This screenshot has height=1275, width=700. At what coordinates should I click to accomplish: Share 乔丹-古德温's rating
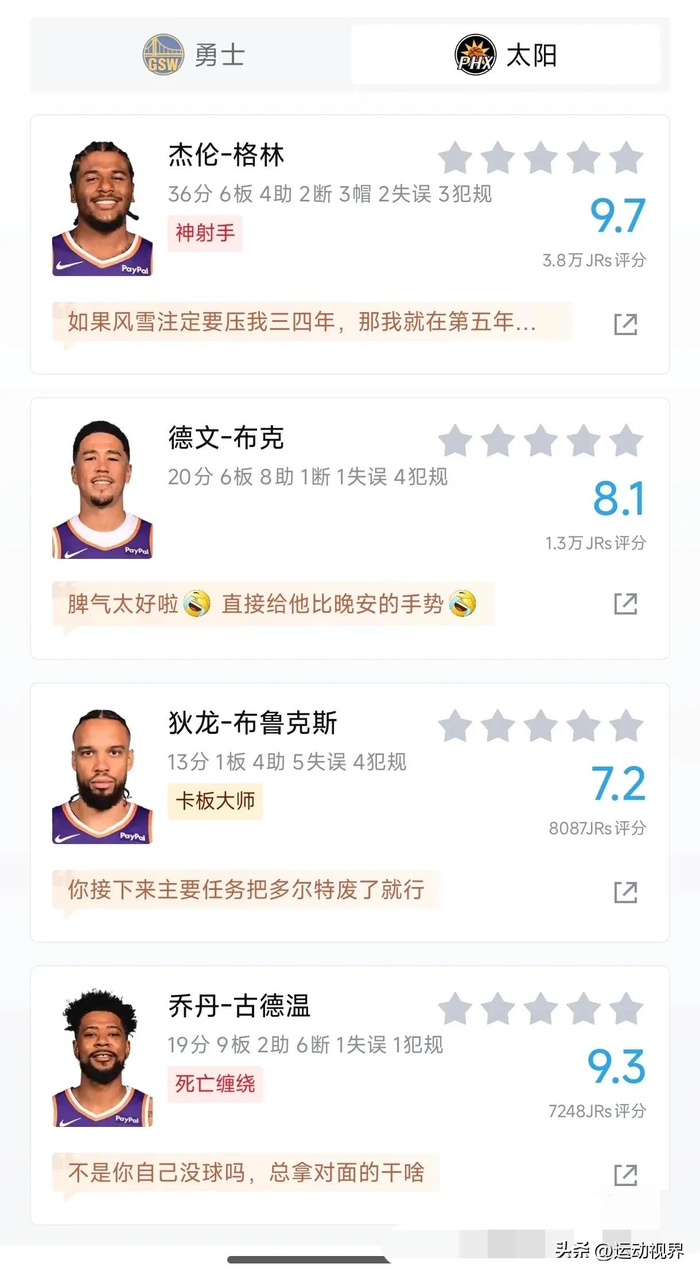click(x=625, y=1174)
